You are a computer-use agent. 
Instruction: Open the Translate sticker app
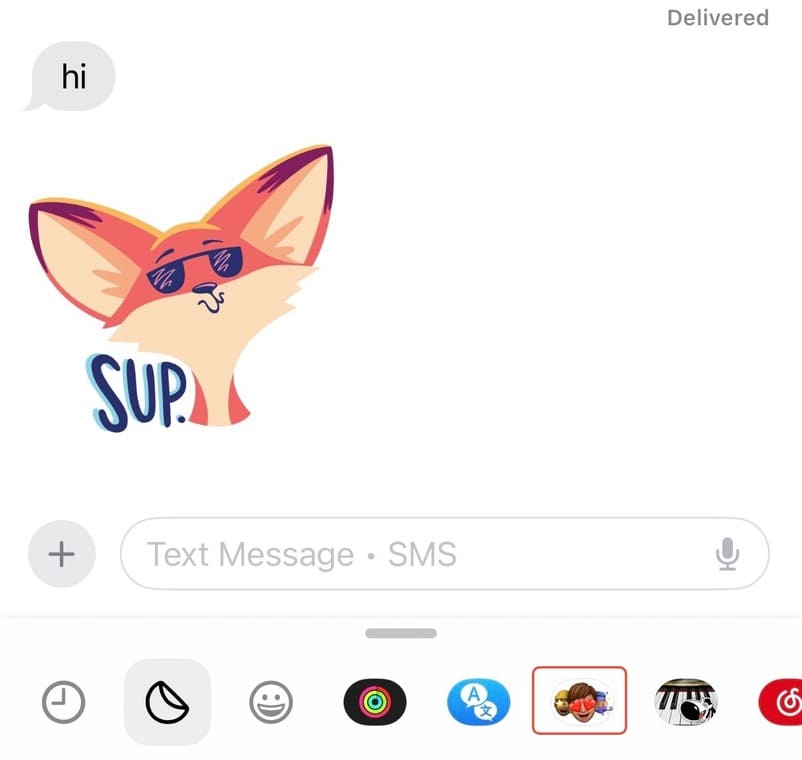tap(478, 703)
